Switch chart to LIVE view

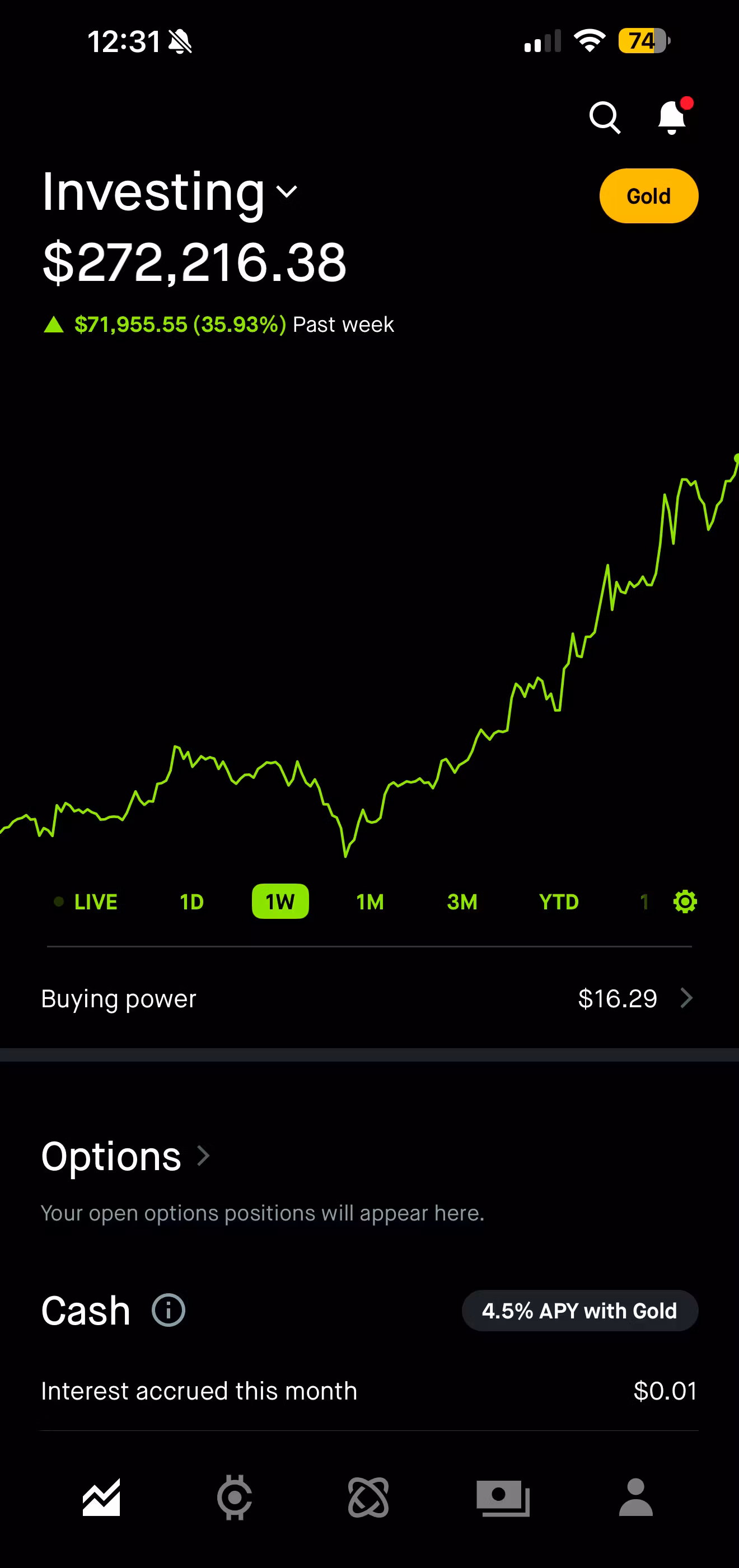(x=87, y=902)
